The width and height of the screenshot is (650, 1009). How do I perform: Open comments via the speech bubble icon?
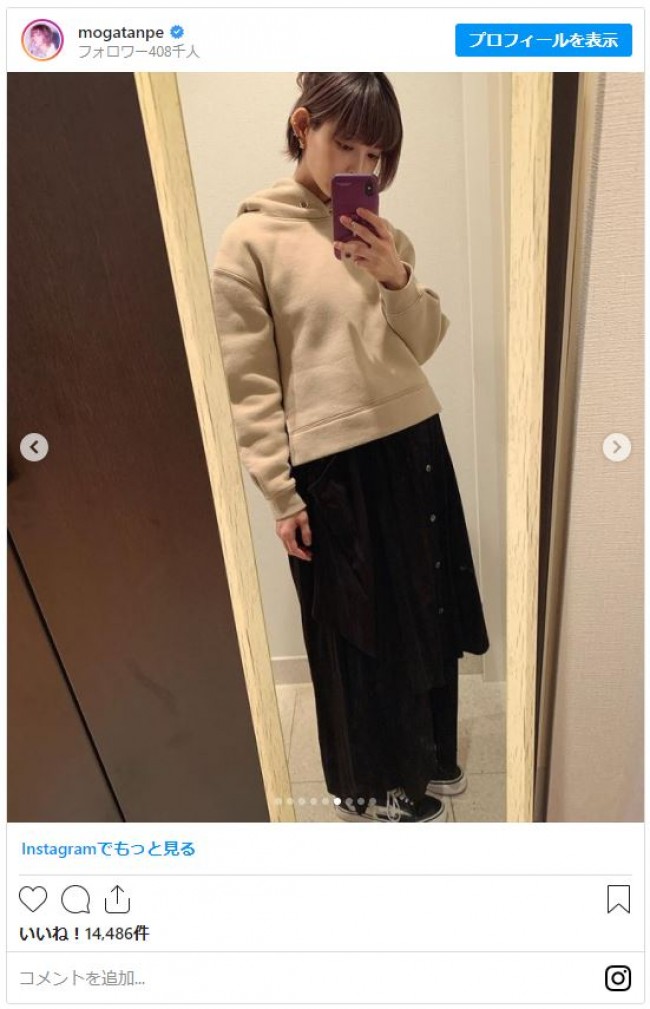pos(75,899)
